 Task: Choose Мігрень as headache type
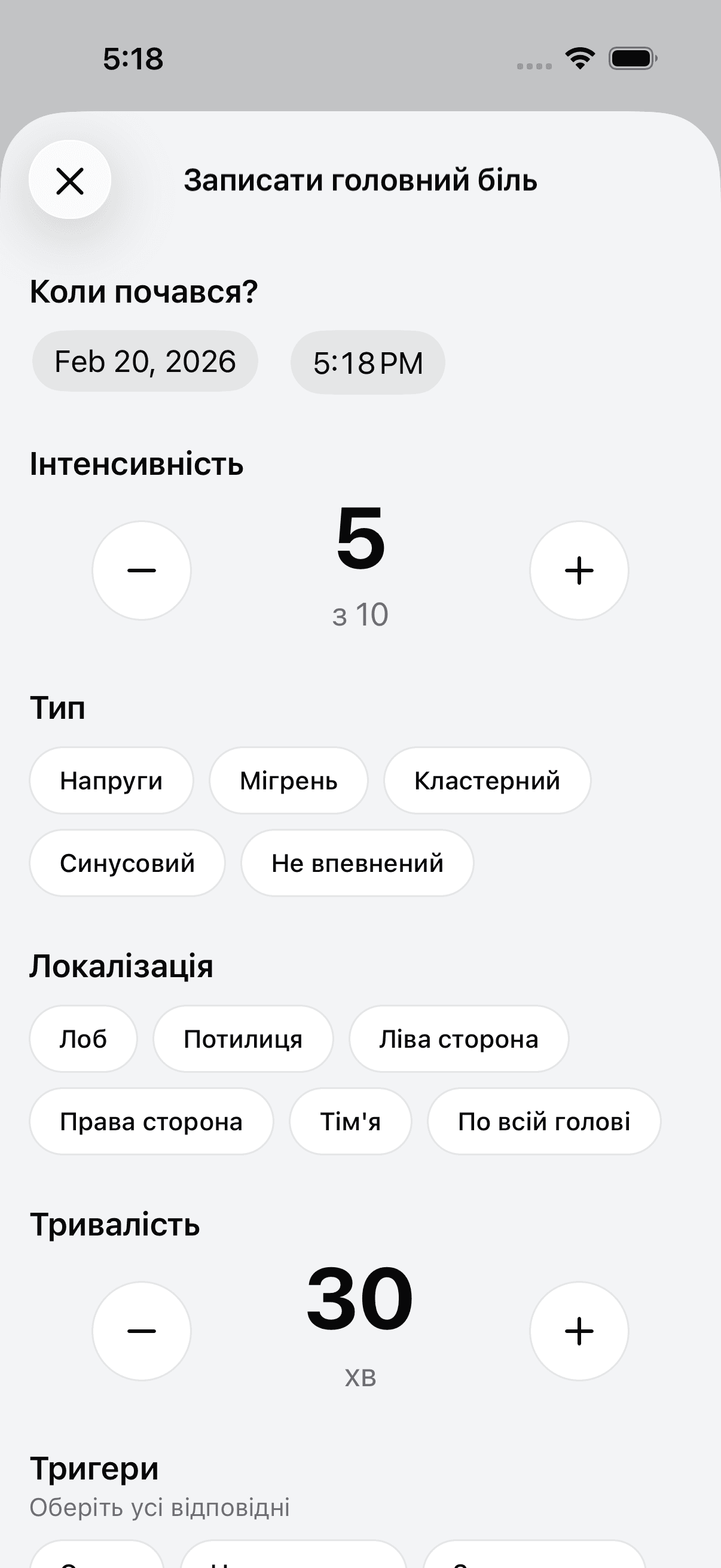coord(288,780)
